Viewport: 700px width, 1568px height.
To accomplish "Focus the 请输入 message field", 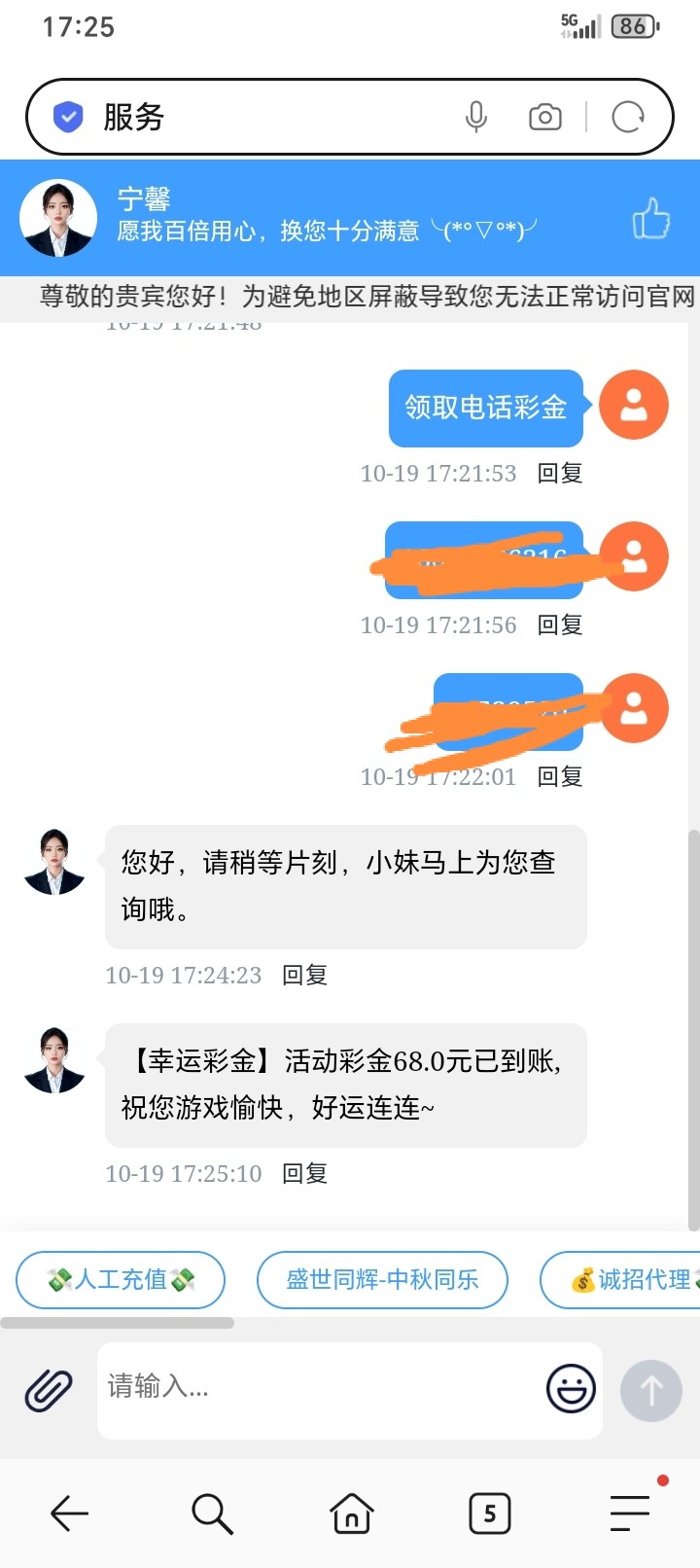I will point(321,1387).
